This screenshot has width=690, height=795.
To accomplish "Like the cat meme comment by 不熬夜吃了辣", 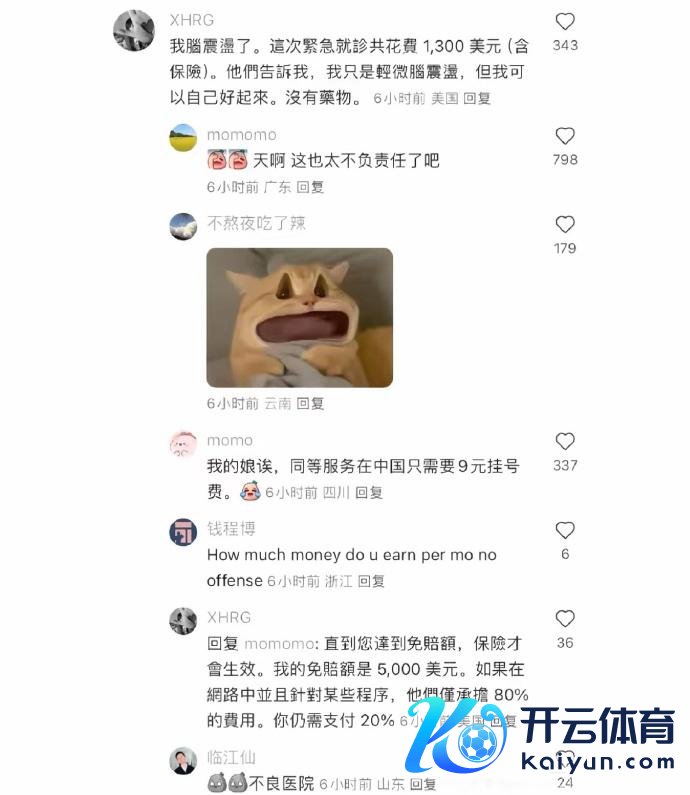I will 565,225.
